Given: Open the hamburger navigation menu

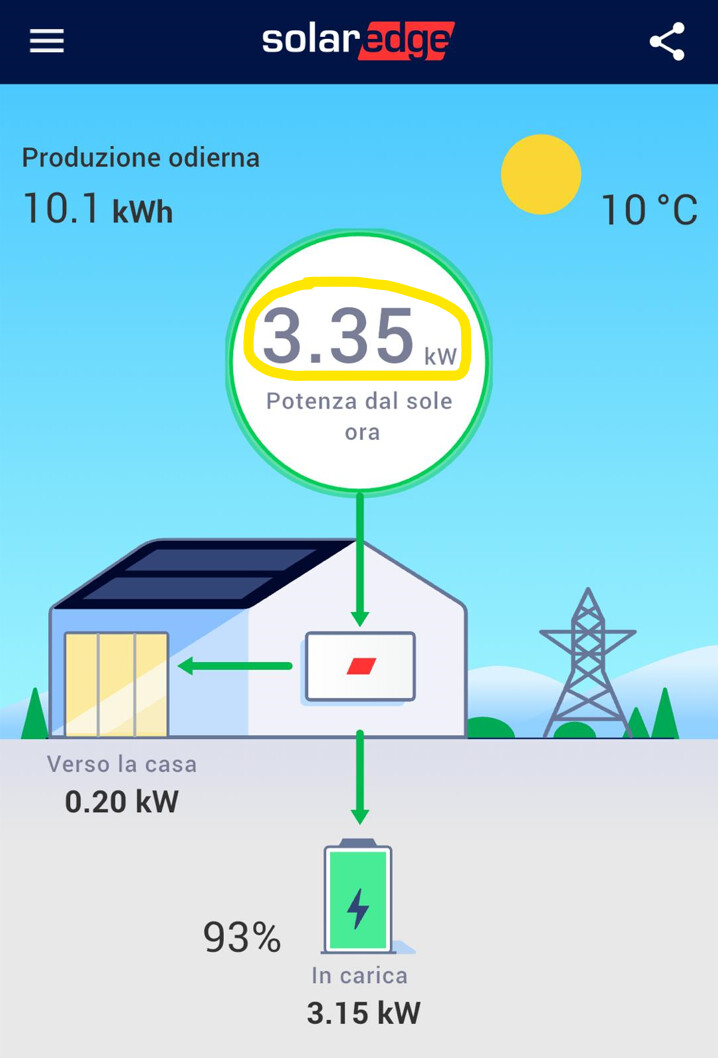Looking at the screenshot, I should [x=46, y=41].
